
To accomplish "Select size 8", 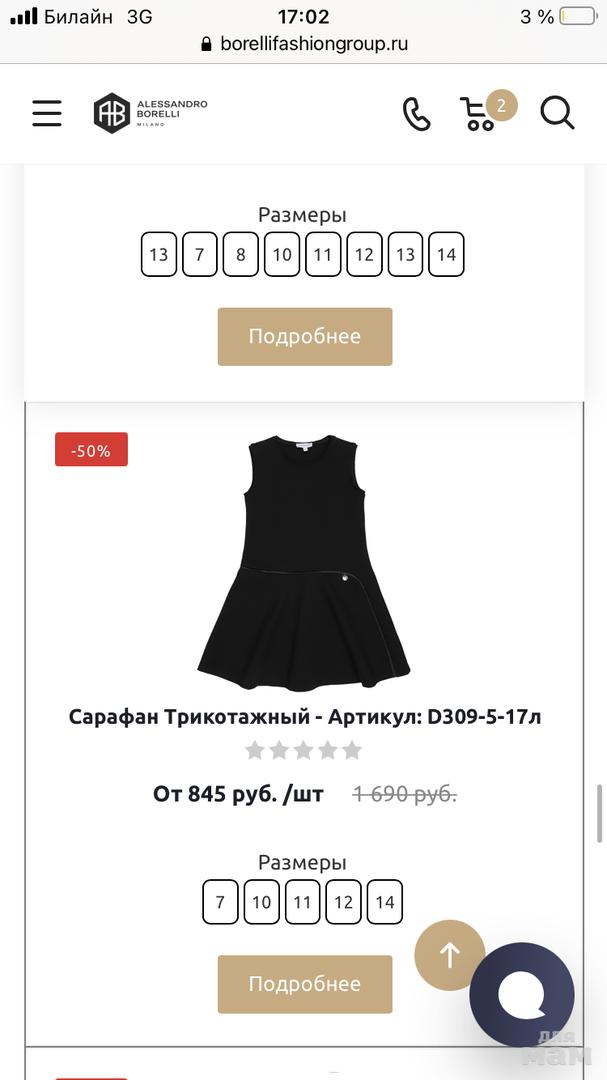I will [x=241, y=254].
